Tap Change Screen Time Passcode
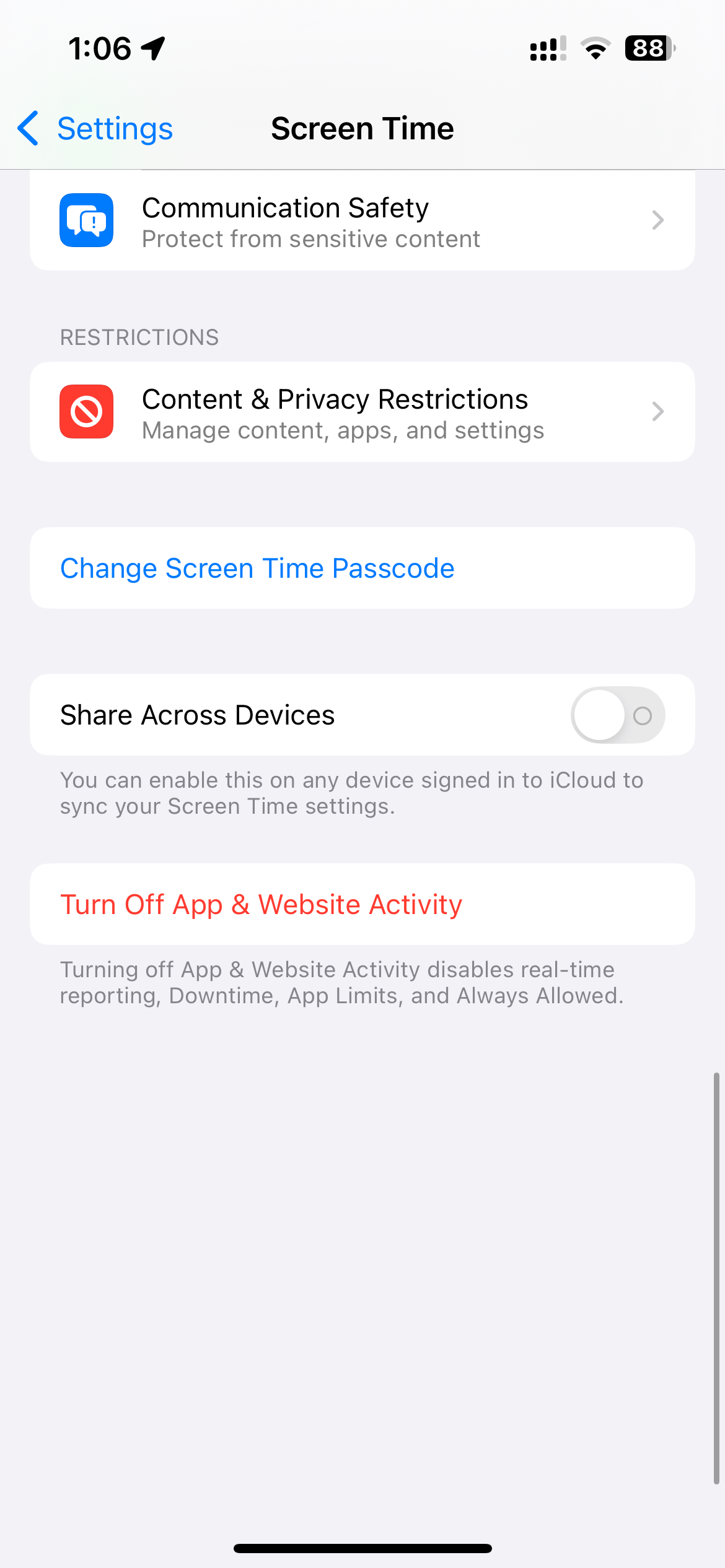The image size is (725, 1568). [258, 568]
